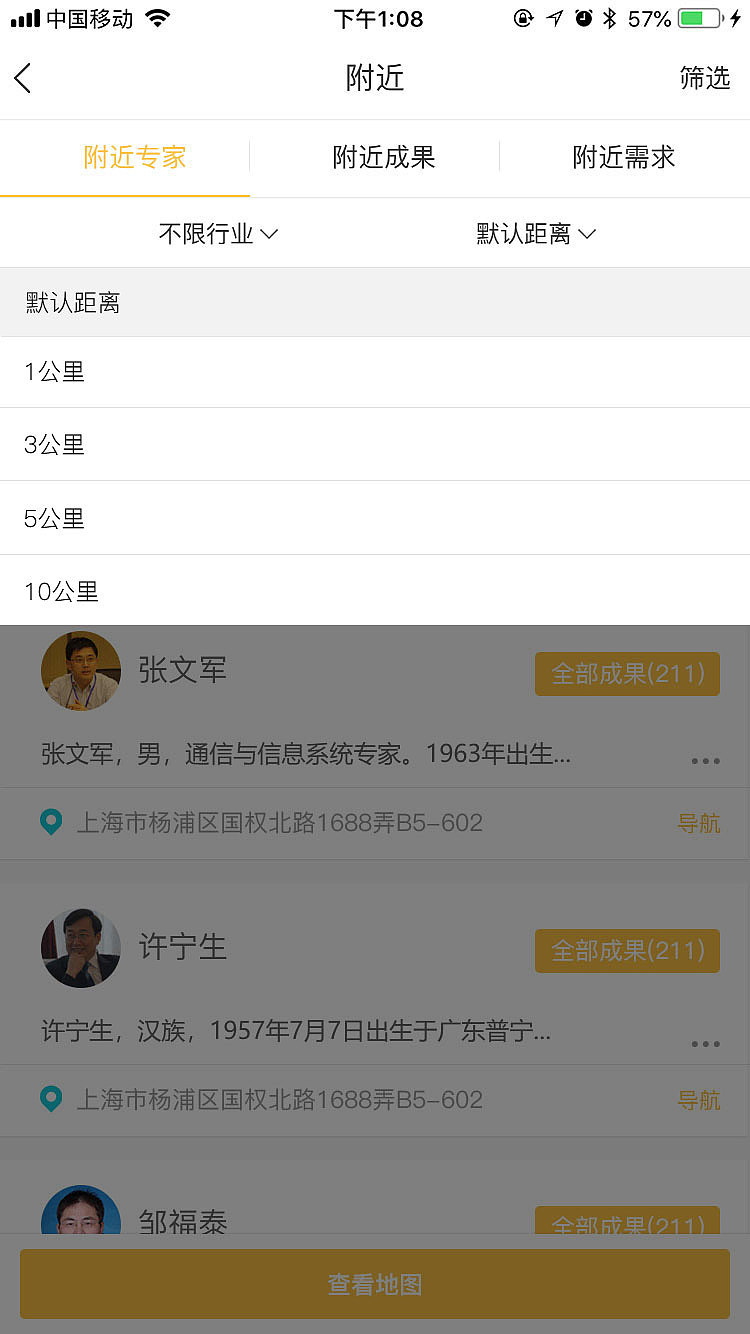This screenshot has width=750, height=1334.
Task: Tap the location pin beside 张文军's address
Action: click(x=50, y=822)
